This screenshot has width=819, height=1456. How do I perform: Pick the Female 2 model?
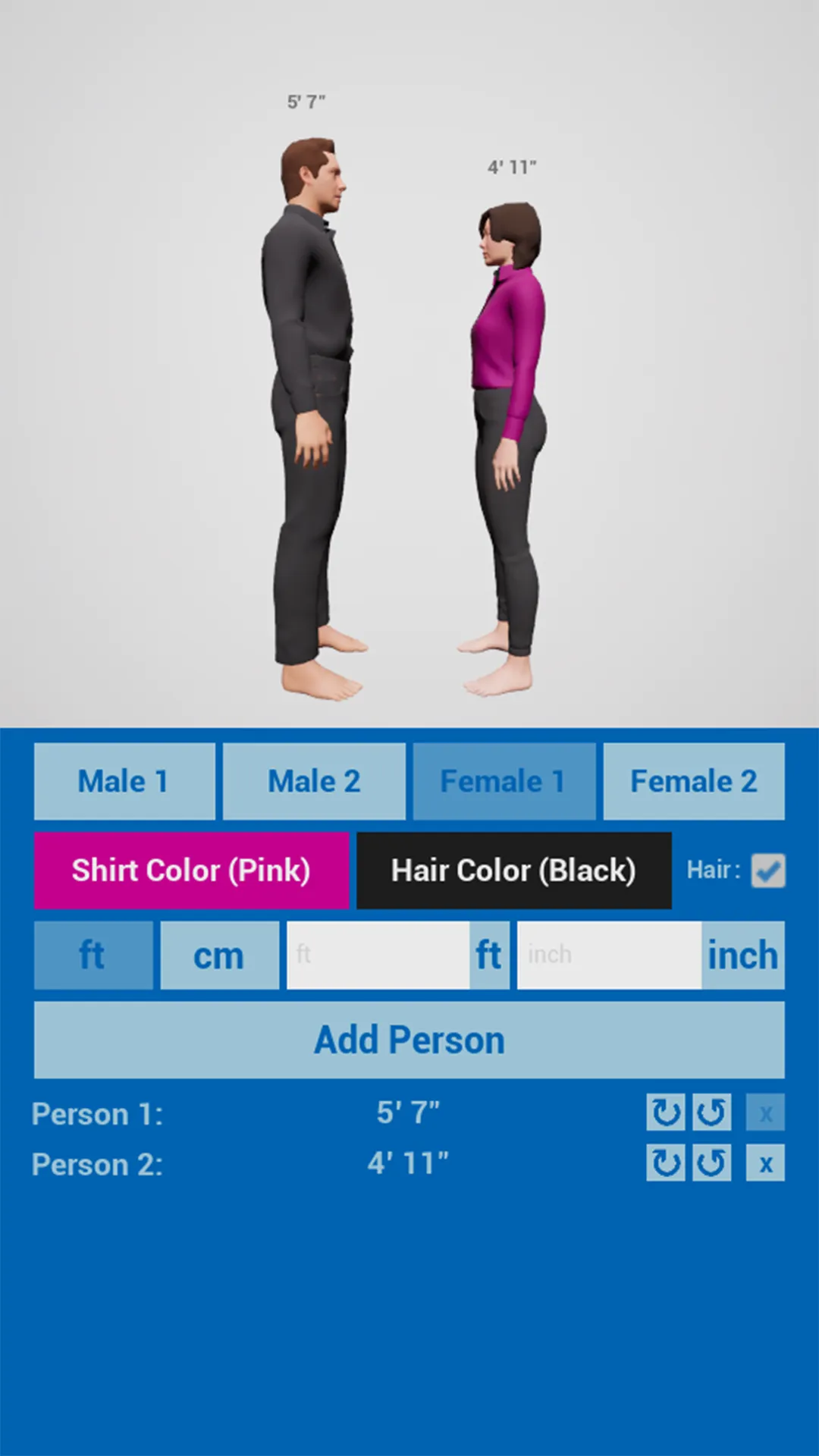click(x=694, y=781)
